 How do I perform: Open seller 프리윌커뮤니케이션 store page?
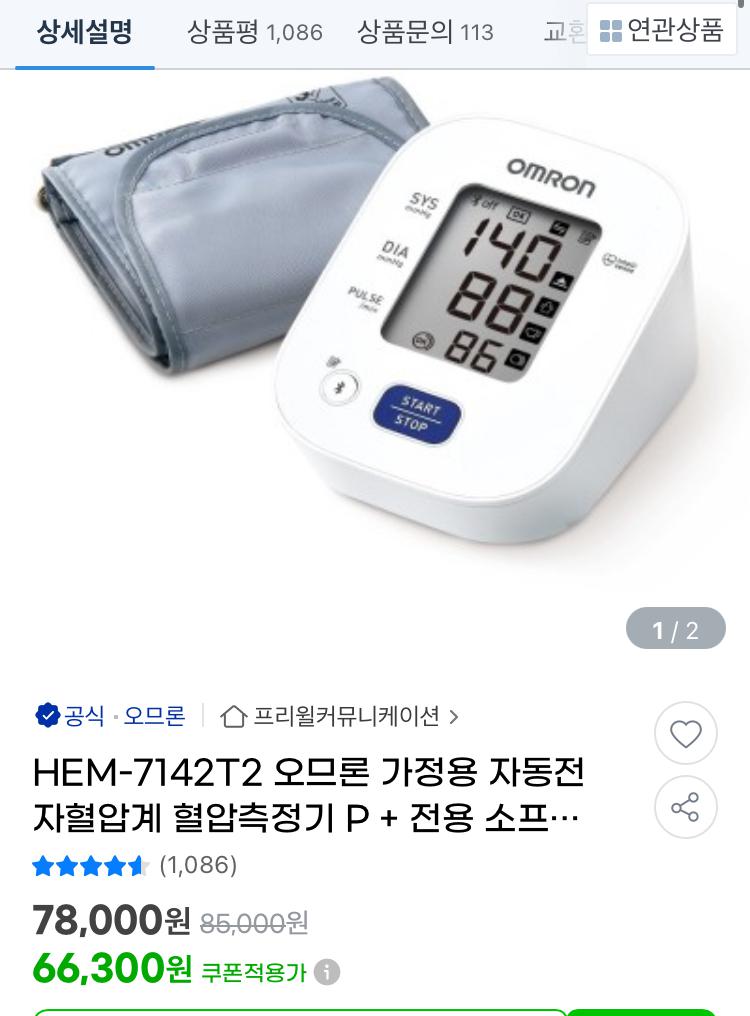(x=340, y=716)
